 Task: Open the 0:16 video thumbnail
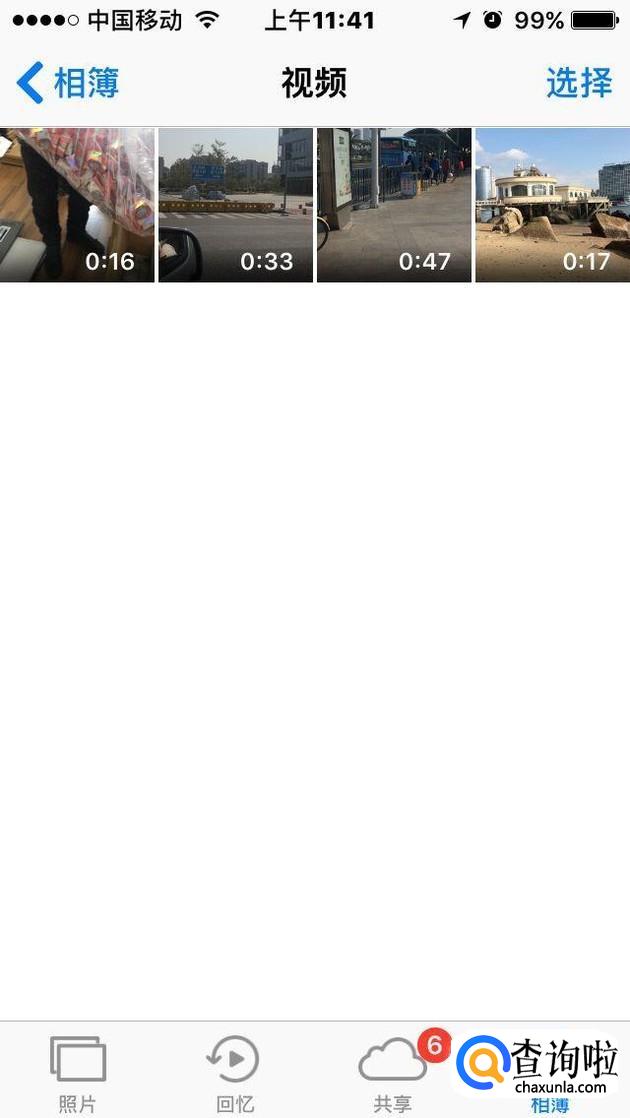tap(77, 205)
